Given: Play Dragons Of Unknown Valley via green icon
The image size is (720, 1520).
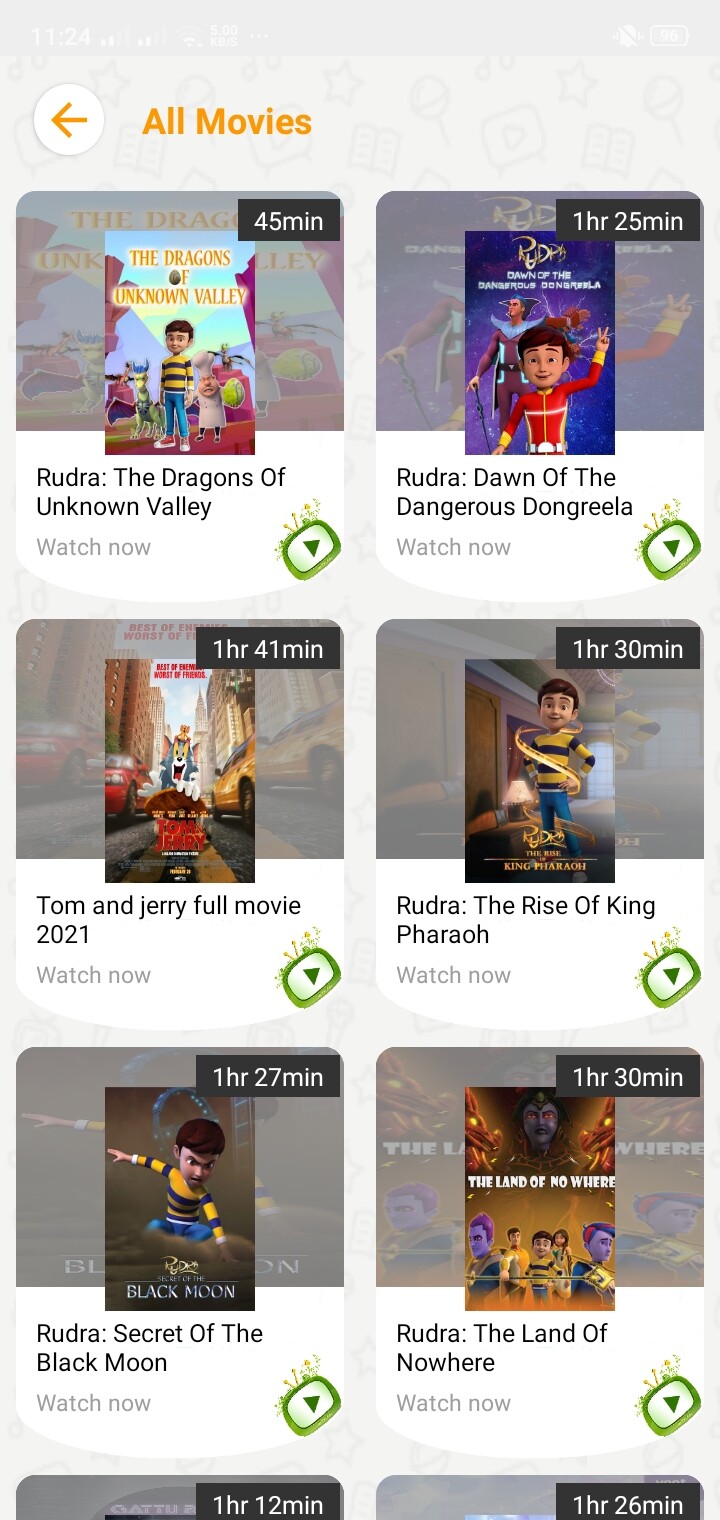Looking at the screenshot, I should (x=309, y=545).
